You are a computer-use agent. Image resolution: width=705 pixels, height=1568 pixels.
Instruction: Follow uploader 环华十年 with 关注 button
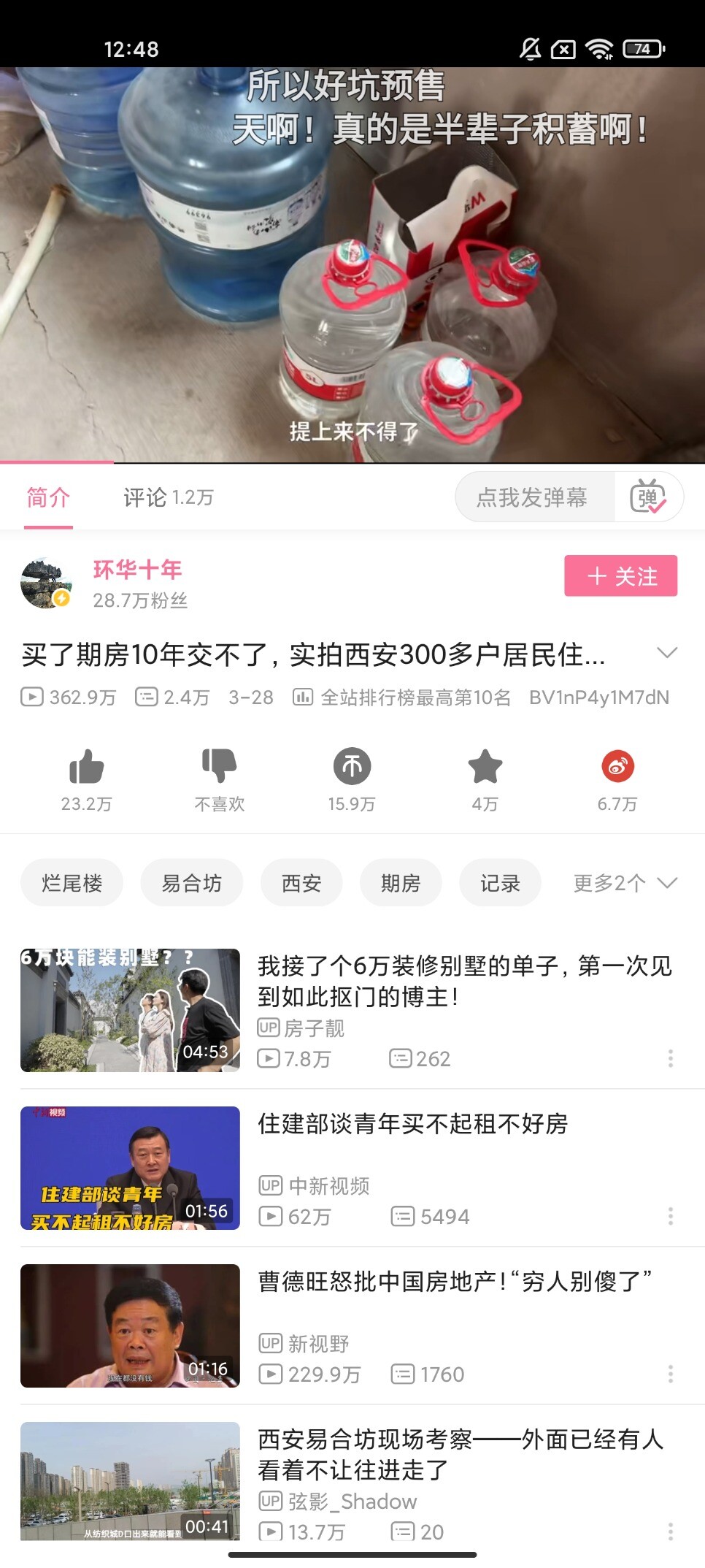(x=620, y=576)
